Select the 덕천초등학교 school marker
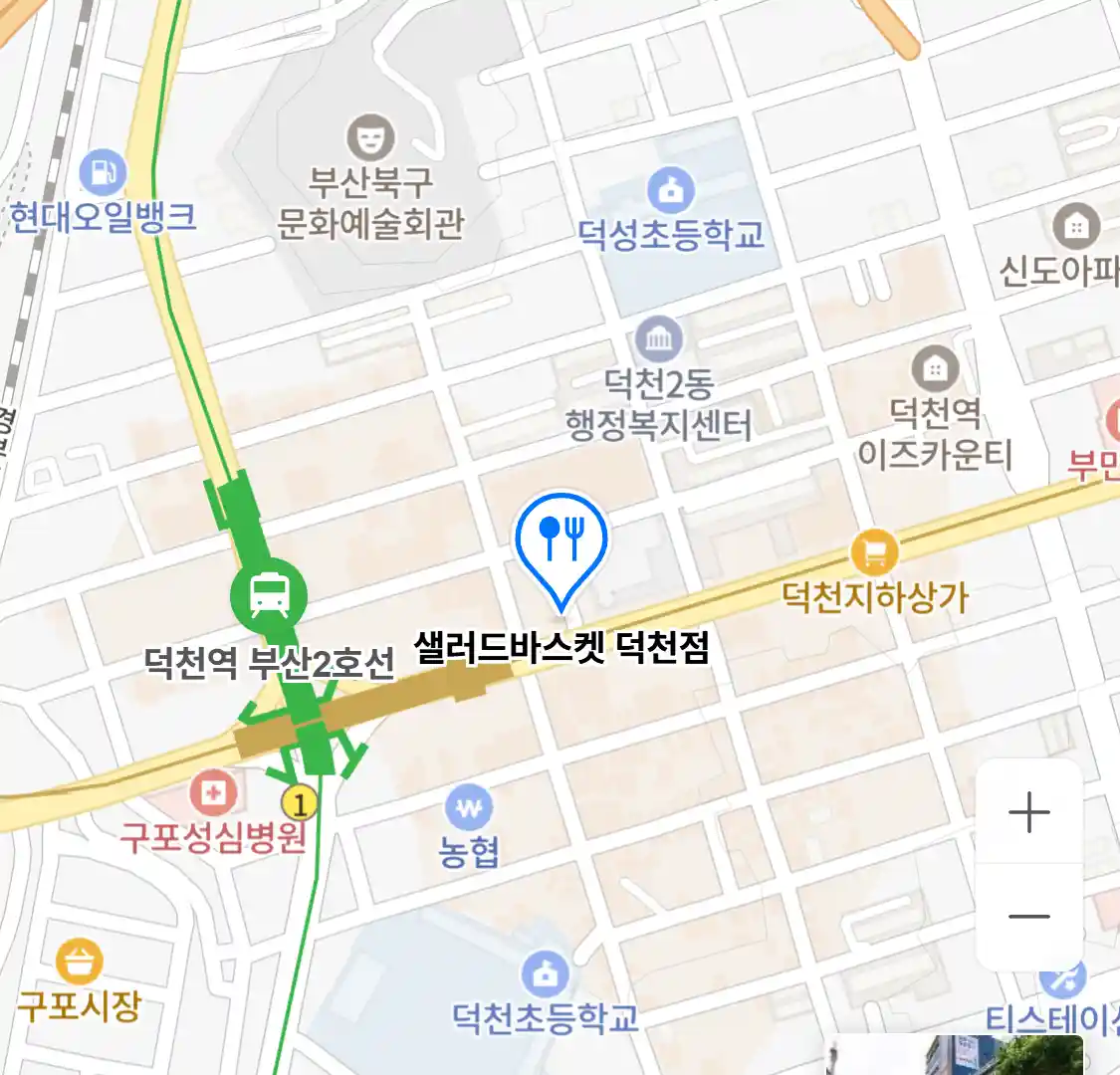The height and width of the screenshot is (1075, 1120). [x=545, y=974]
